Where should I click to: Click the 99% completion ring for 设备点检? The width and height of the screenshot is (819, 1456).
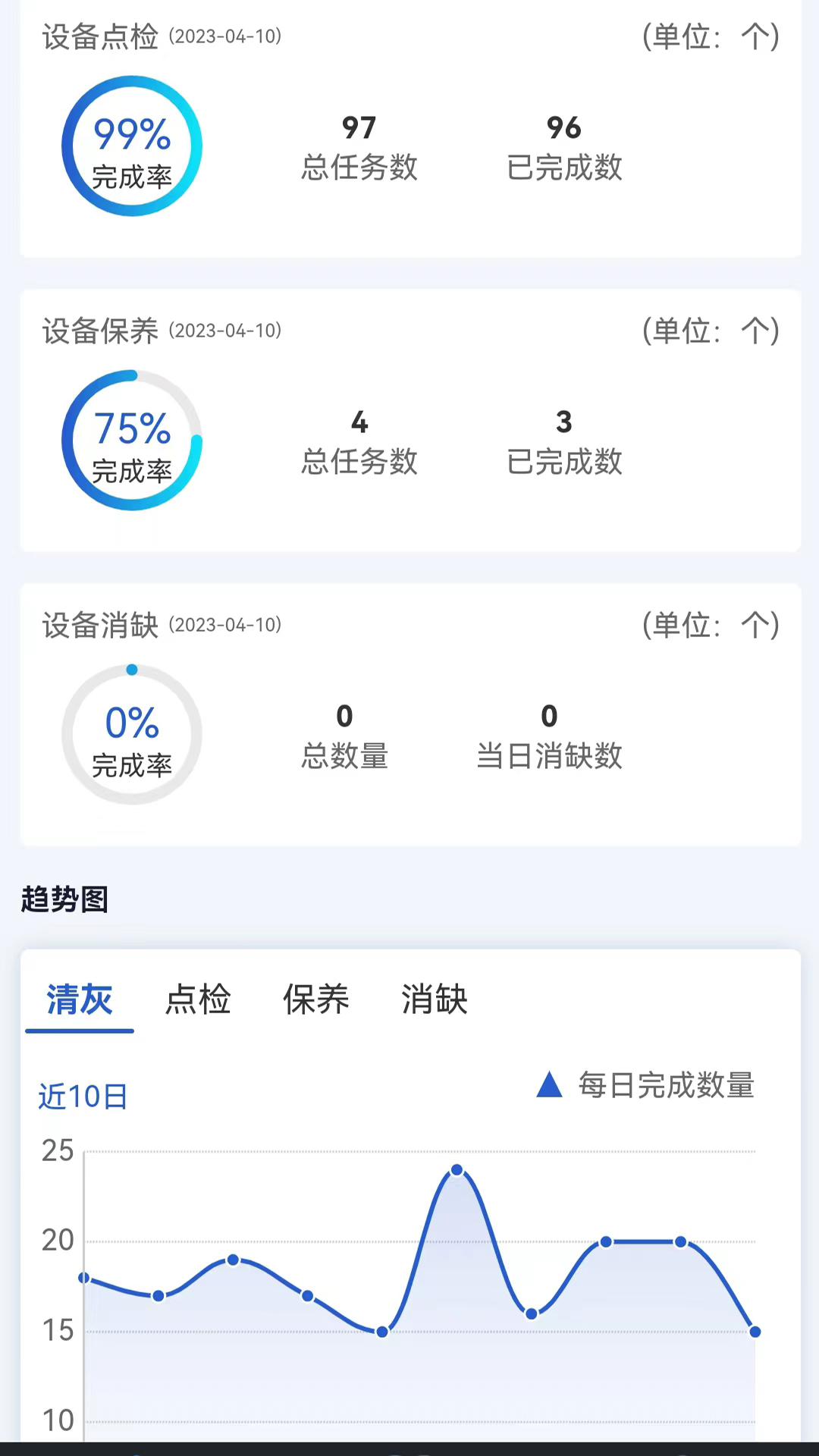click(132, 146)
